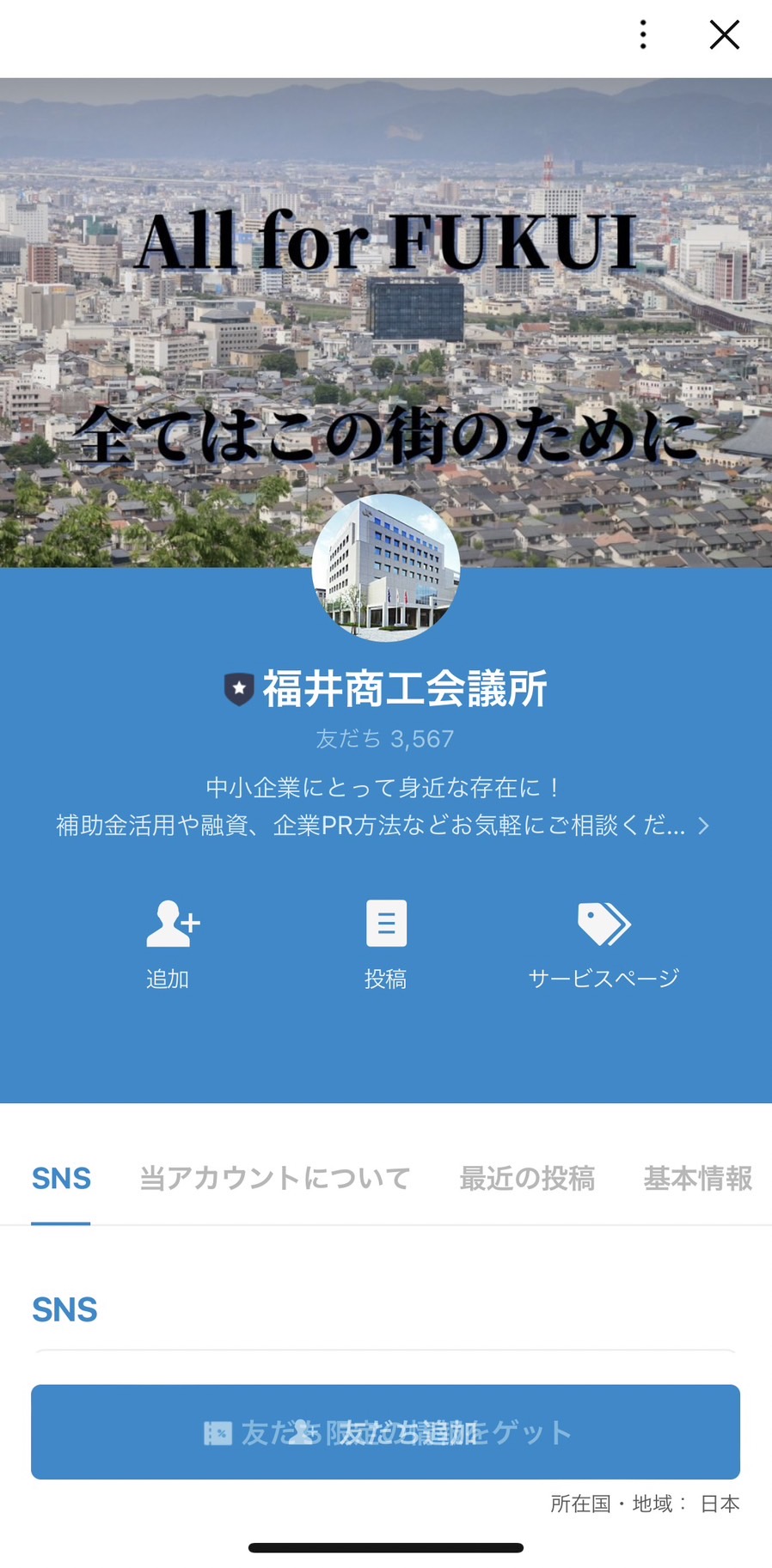772x1568 pixels.
Task: Open the 基本情報 tab
Action: click(x=699, y=1178)
